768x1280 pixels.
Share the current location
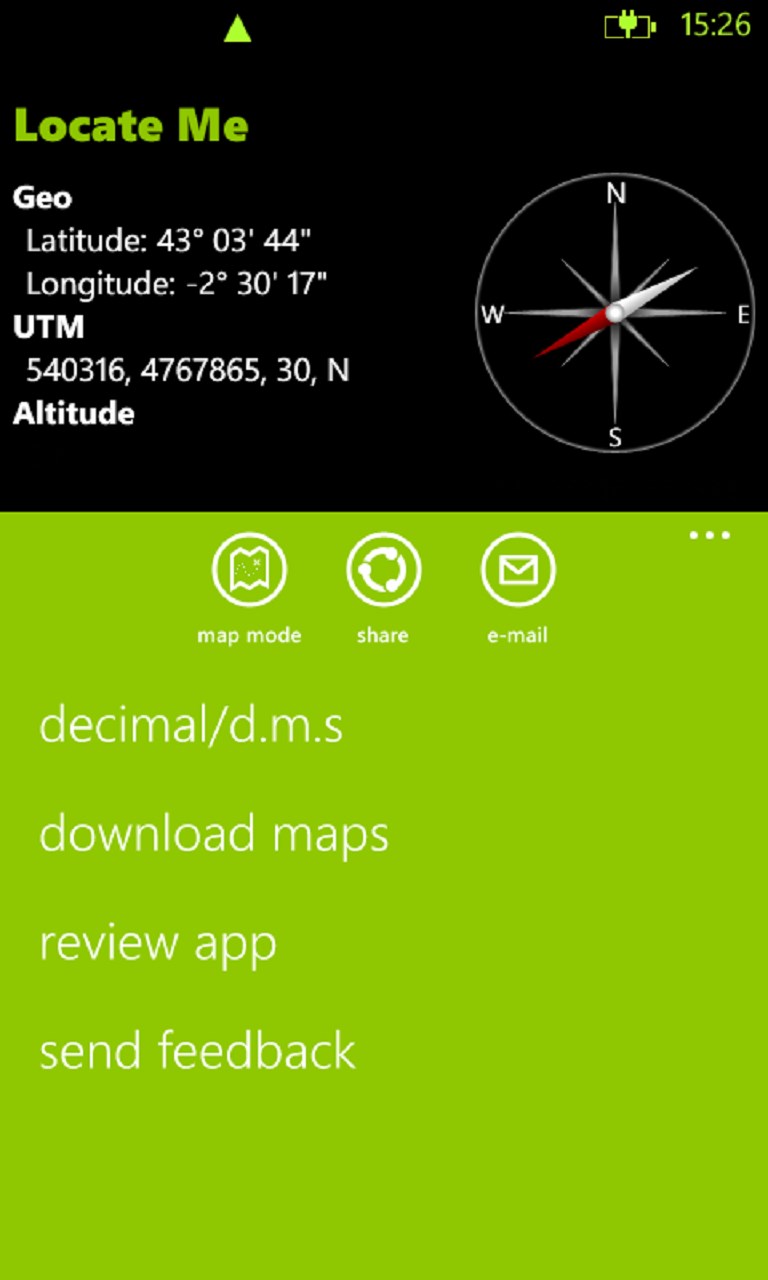click(x=383, y=570)
